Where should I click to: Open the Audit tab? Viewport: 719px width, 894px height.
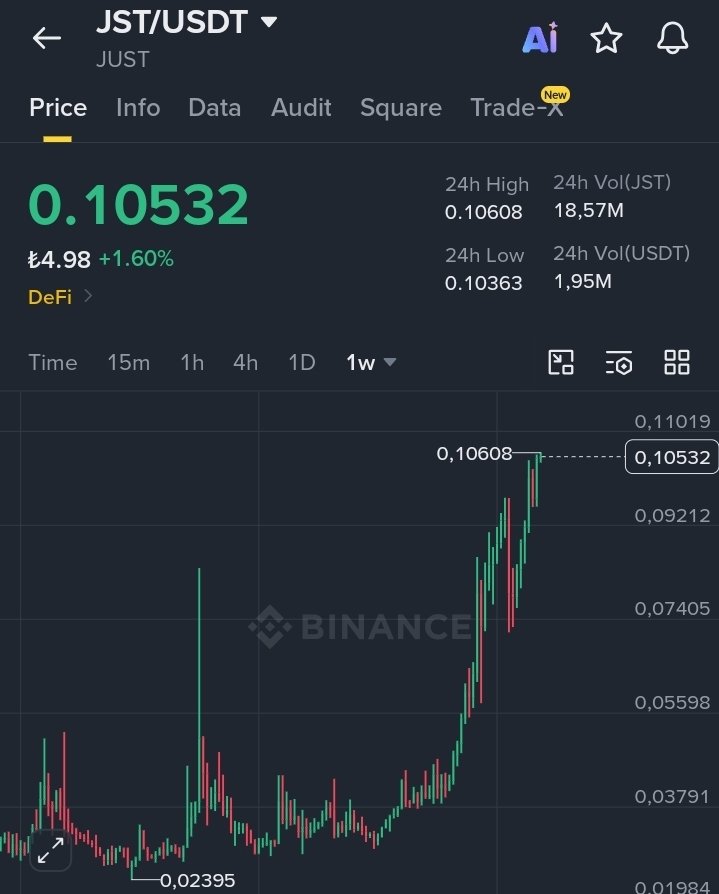pyautogui.click(x=301, y=108)
